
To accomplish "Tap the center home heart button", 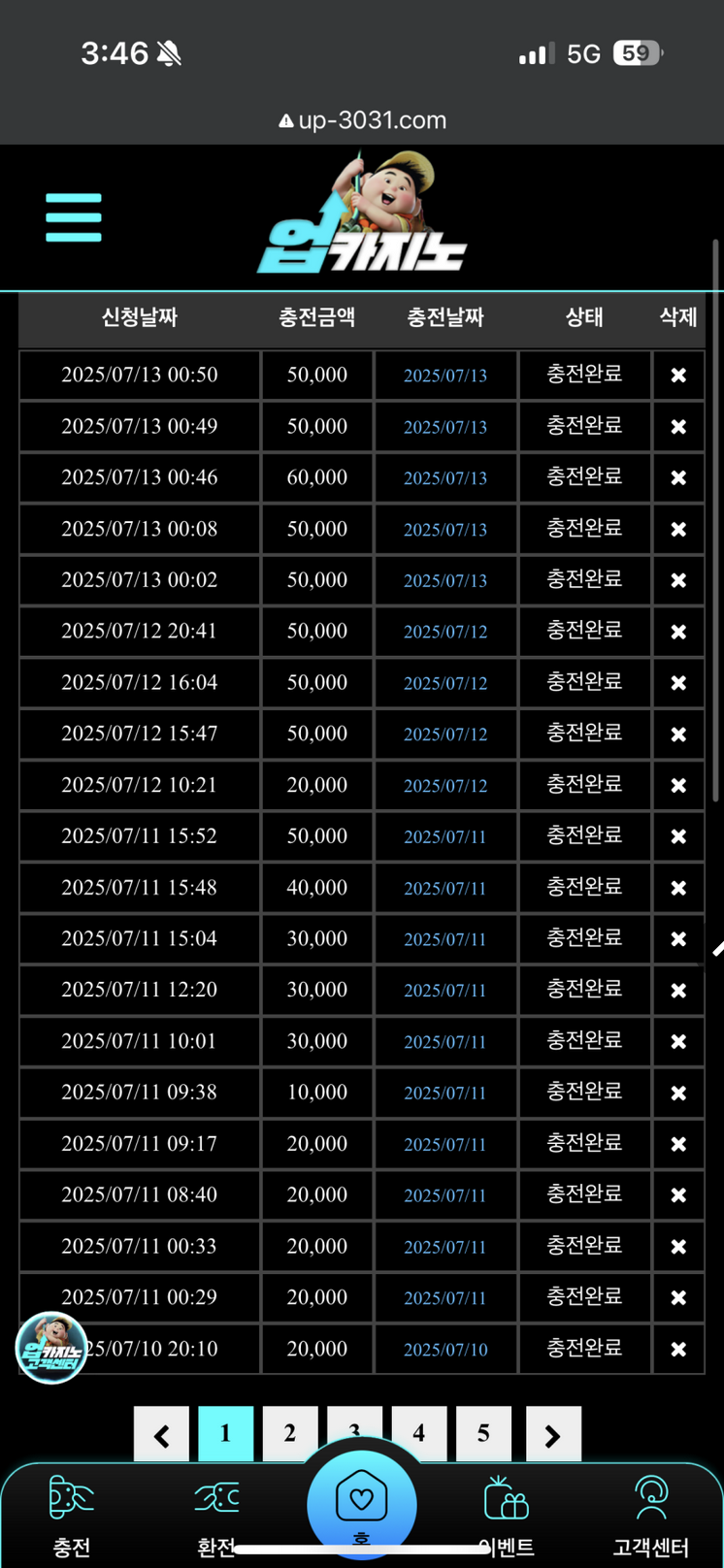I will coord(361,1503).
